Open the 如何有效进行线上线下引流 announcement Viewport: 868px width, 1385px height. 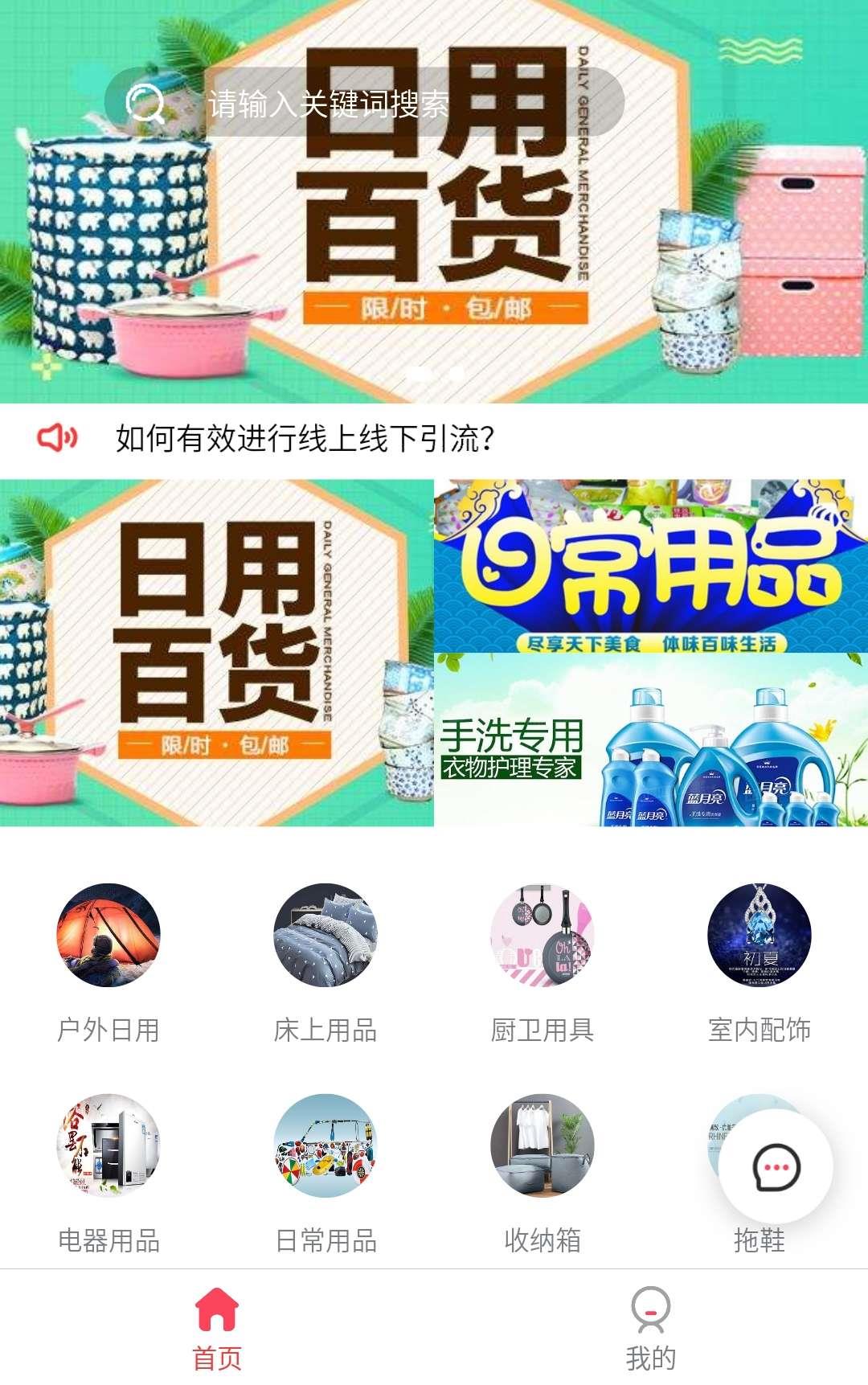305,438
